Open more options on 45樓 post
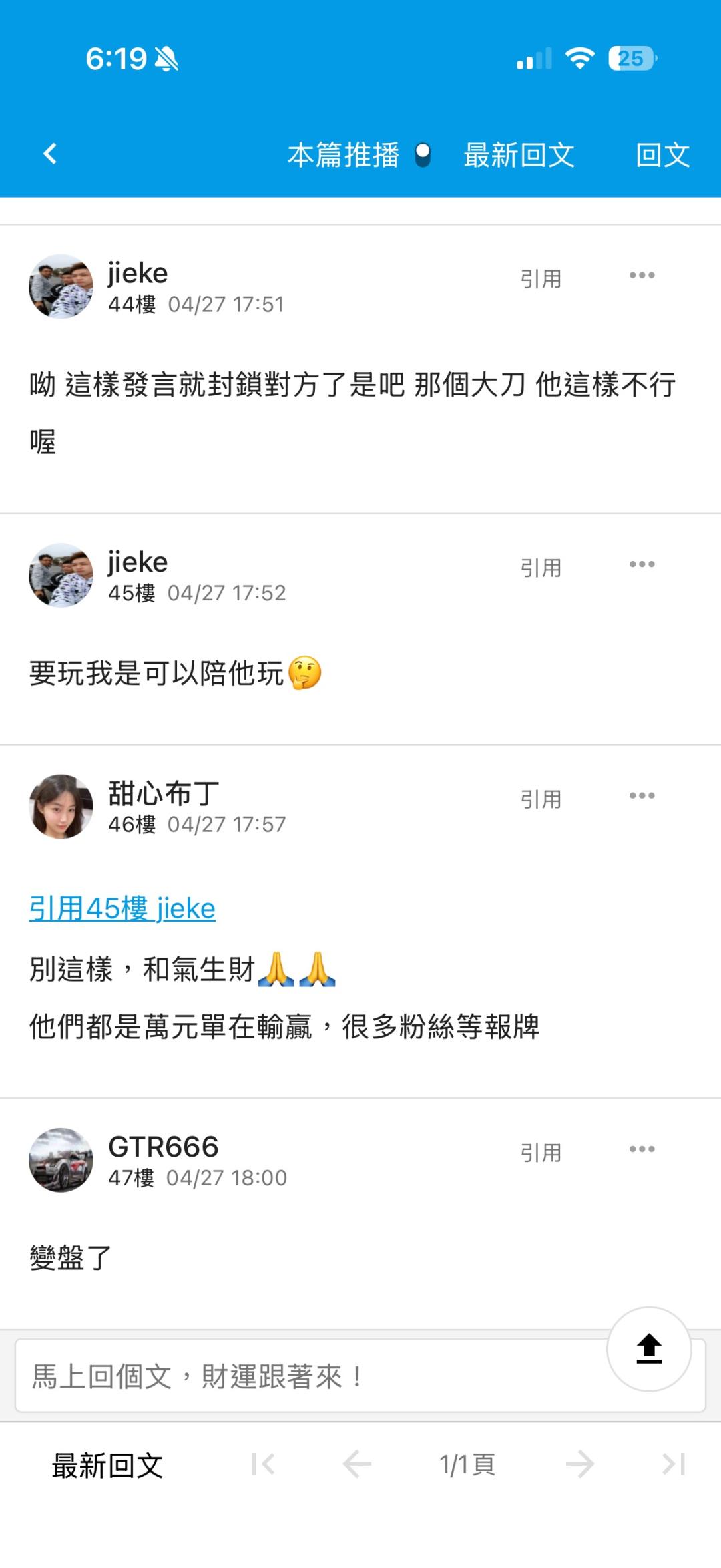721x1568 pixels. 642,565
